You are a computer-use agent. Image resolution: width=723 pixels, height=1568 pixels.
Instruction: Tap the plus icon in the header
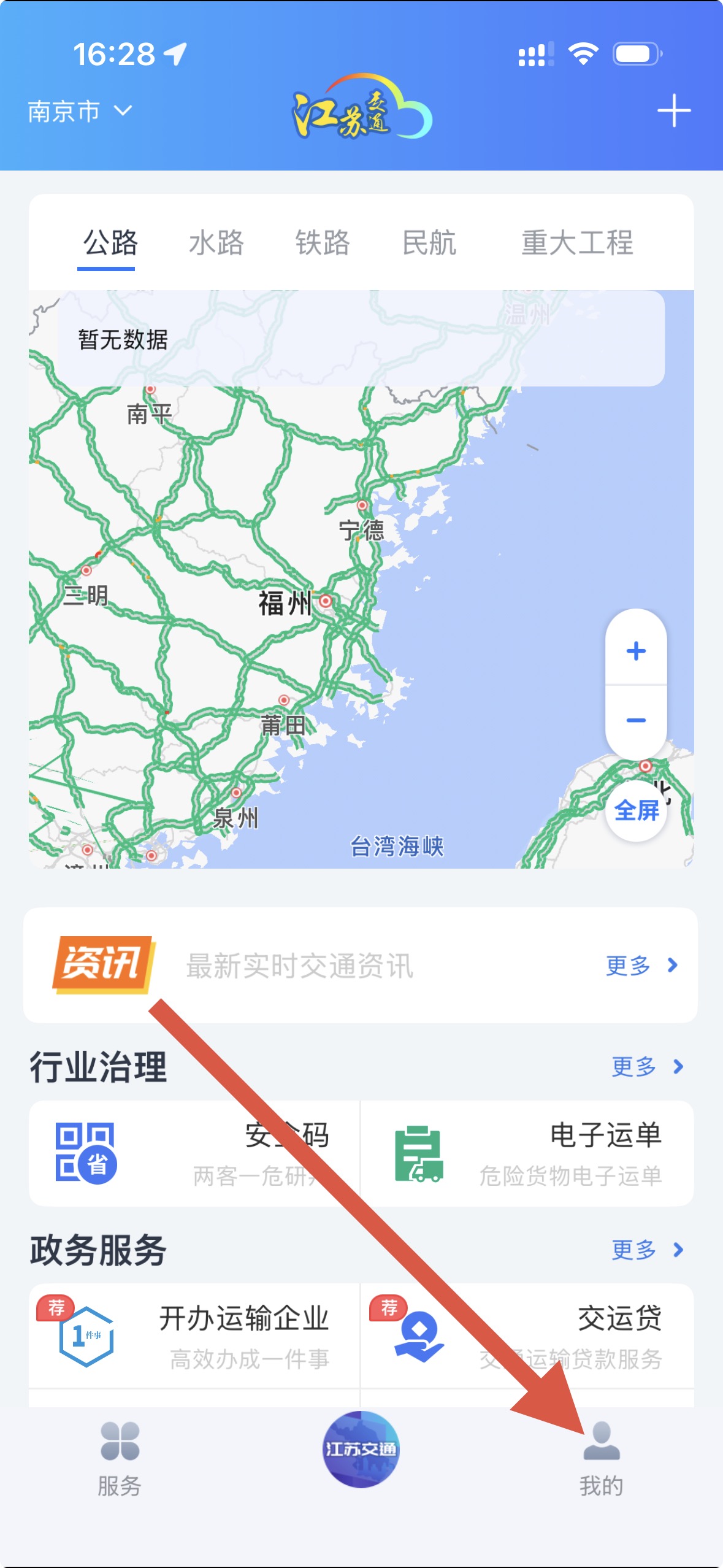673,111
